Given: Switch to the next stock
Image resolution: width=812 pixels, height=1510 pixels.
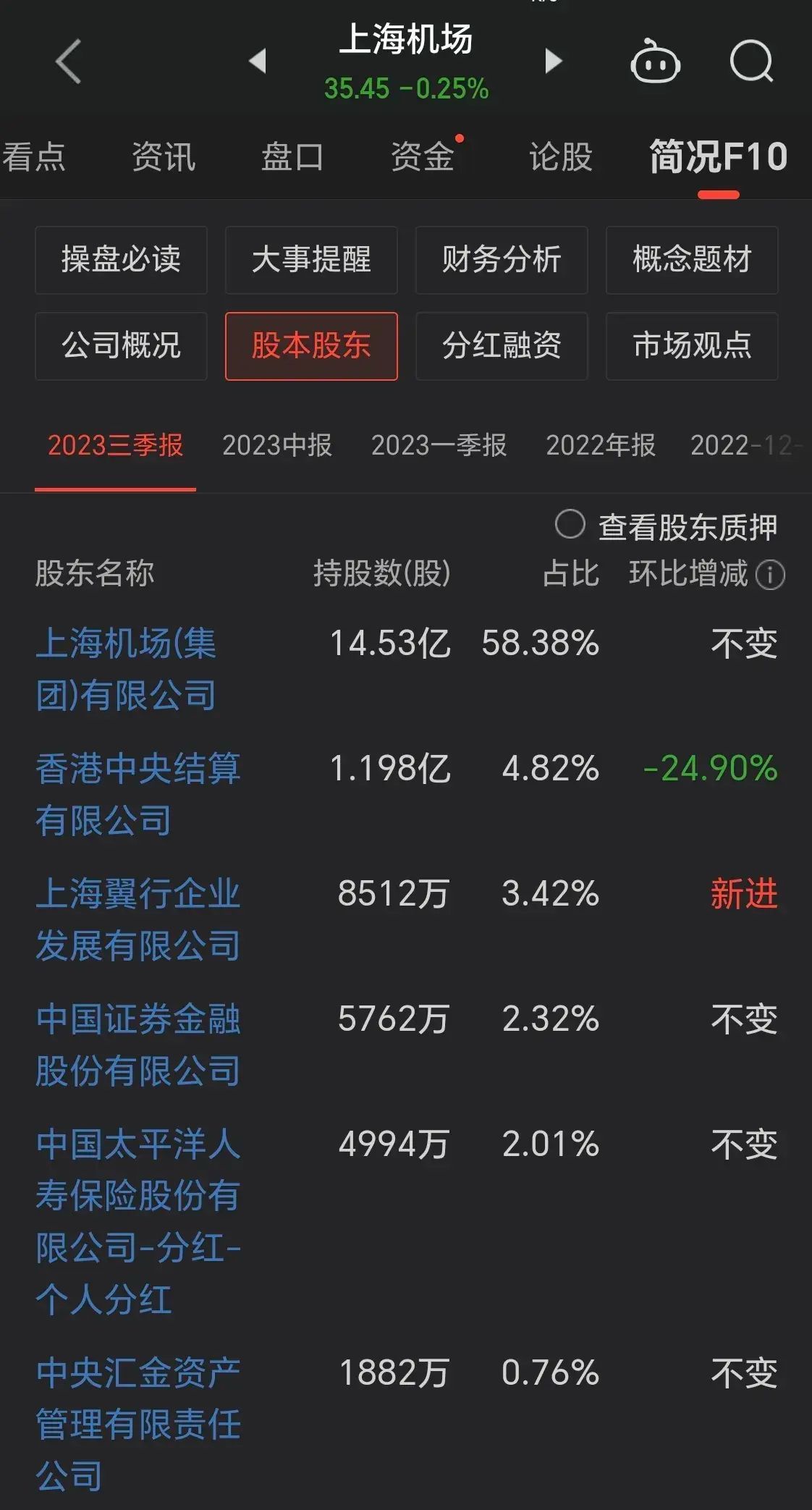Looking at the screenshot, I should (x=552, y=62).
